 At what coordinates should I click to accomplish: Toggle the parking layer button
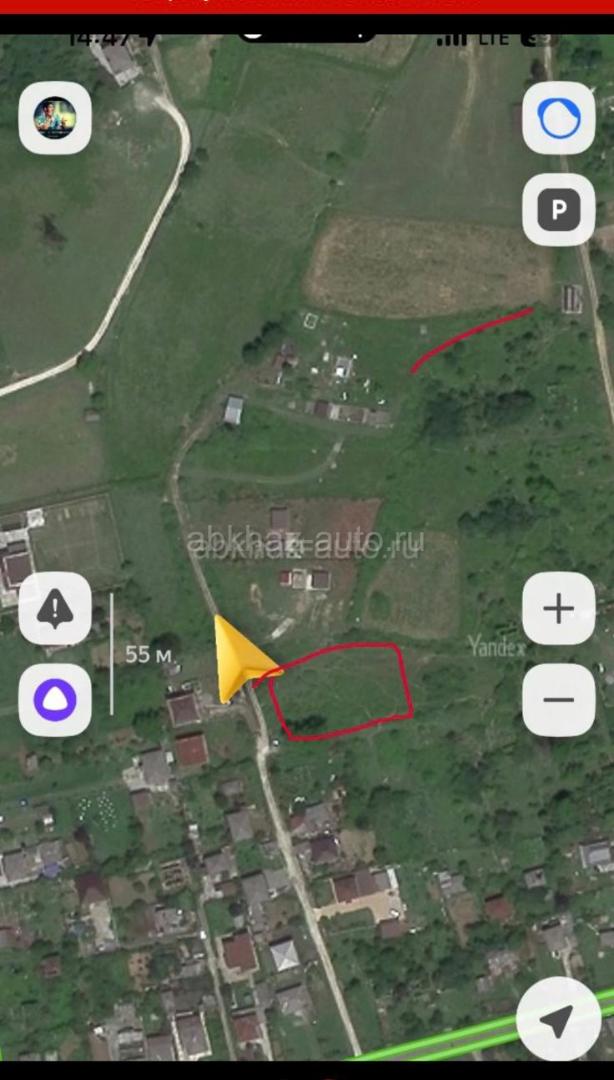click(x=559, y=210)
